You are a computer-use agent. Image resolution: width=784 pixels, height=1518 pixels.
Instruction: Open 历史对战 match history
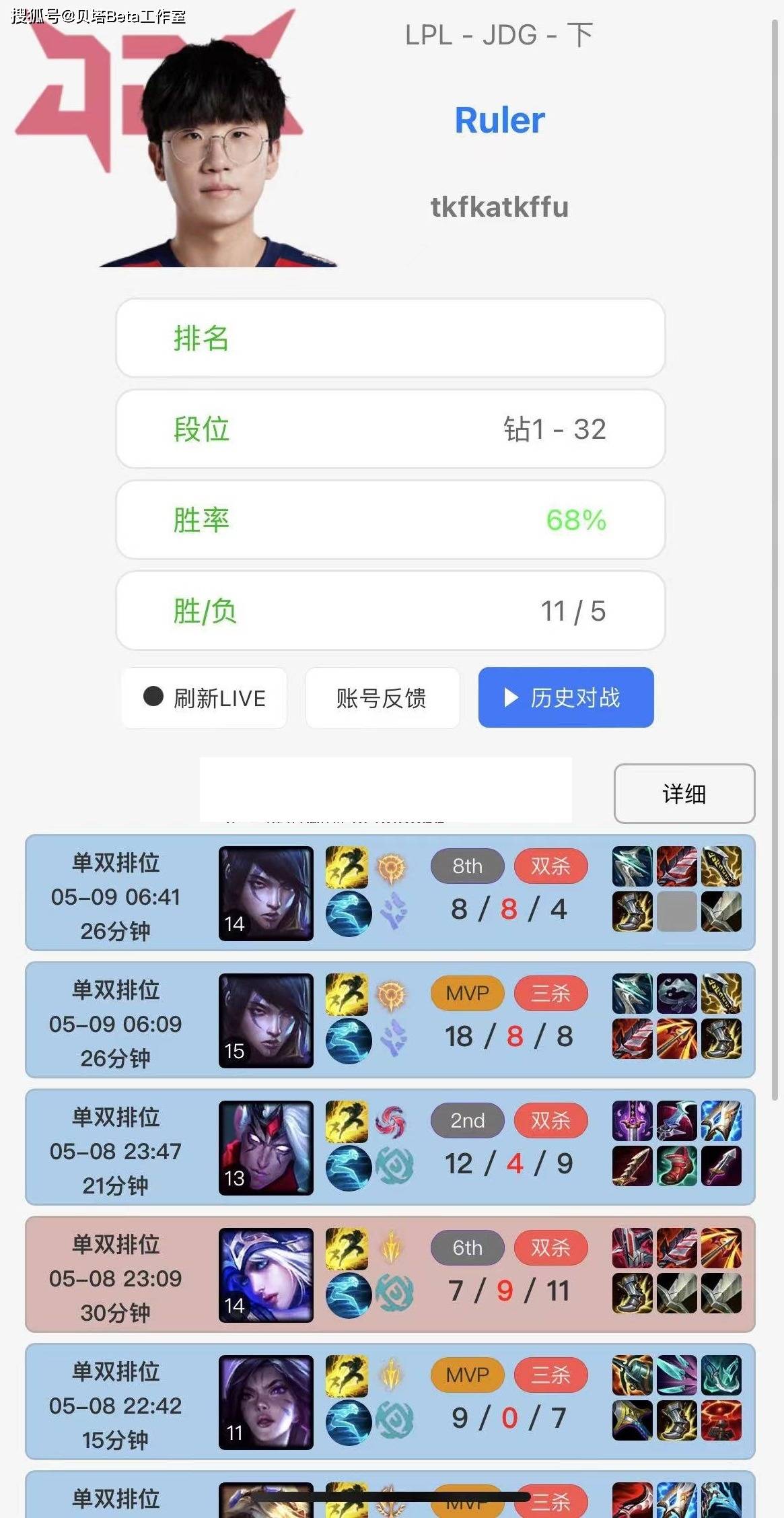click(x=565, y=697)
